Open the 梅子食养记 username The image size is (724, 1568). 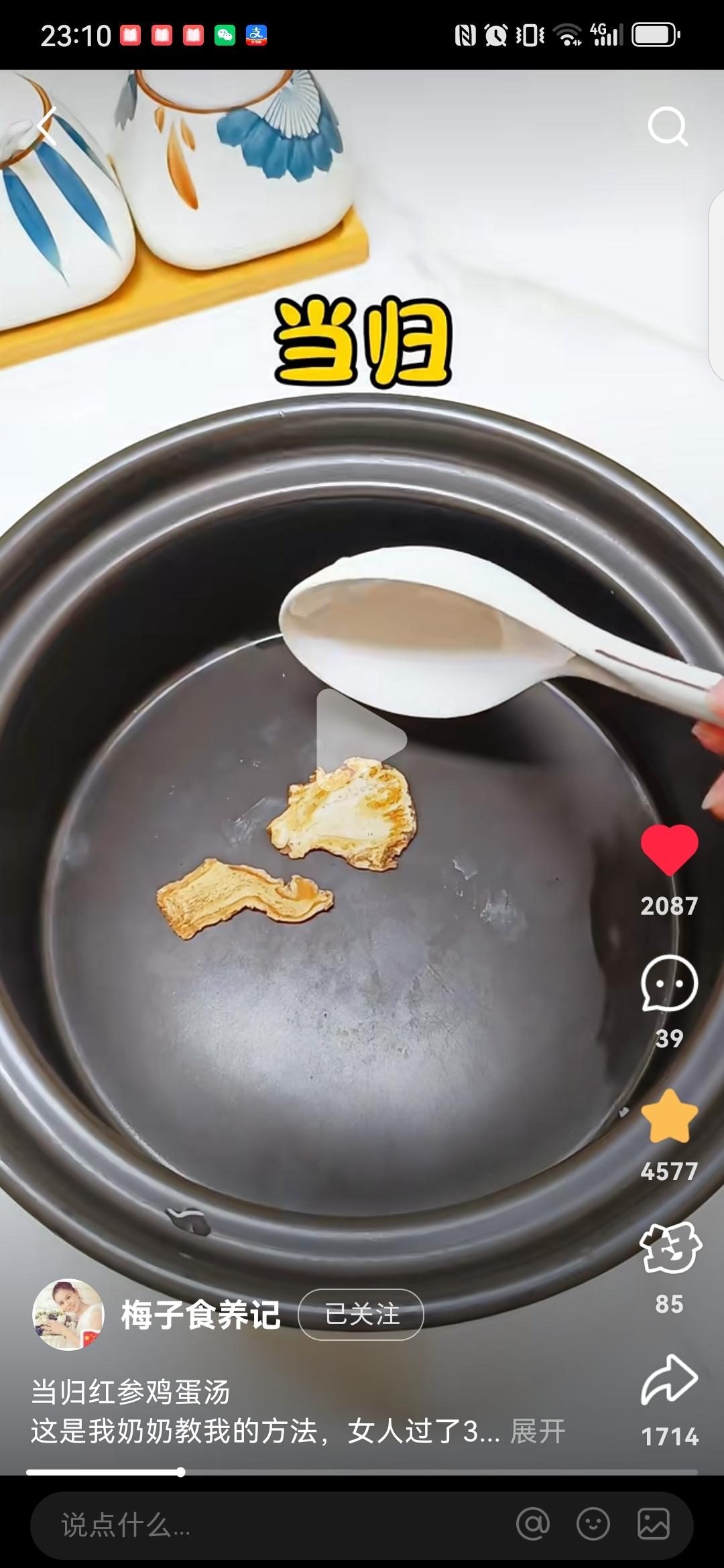tap(200, 1314)
